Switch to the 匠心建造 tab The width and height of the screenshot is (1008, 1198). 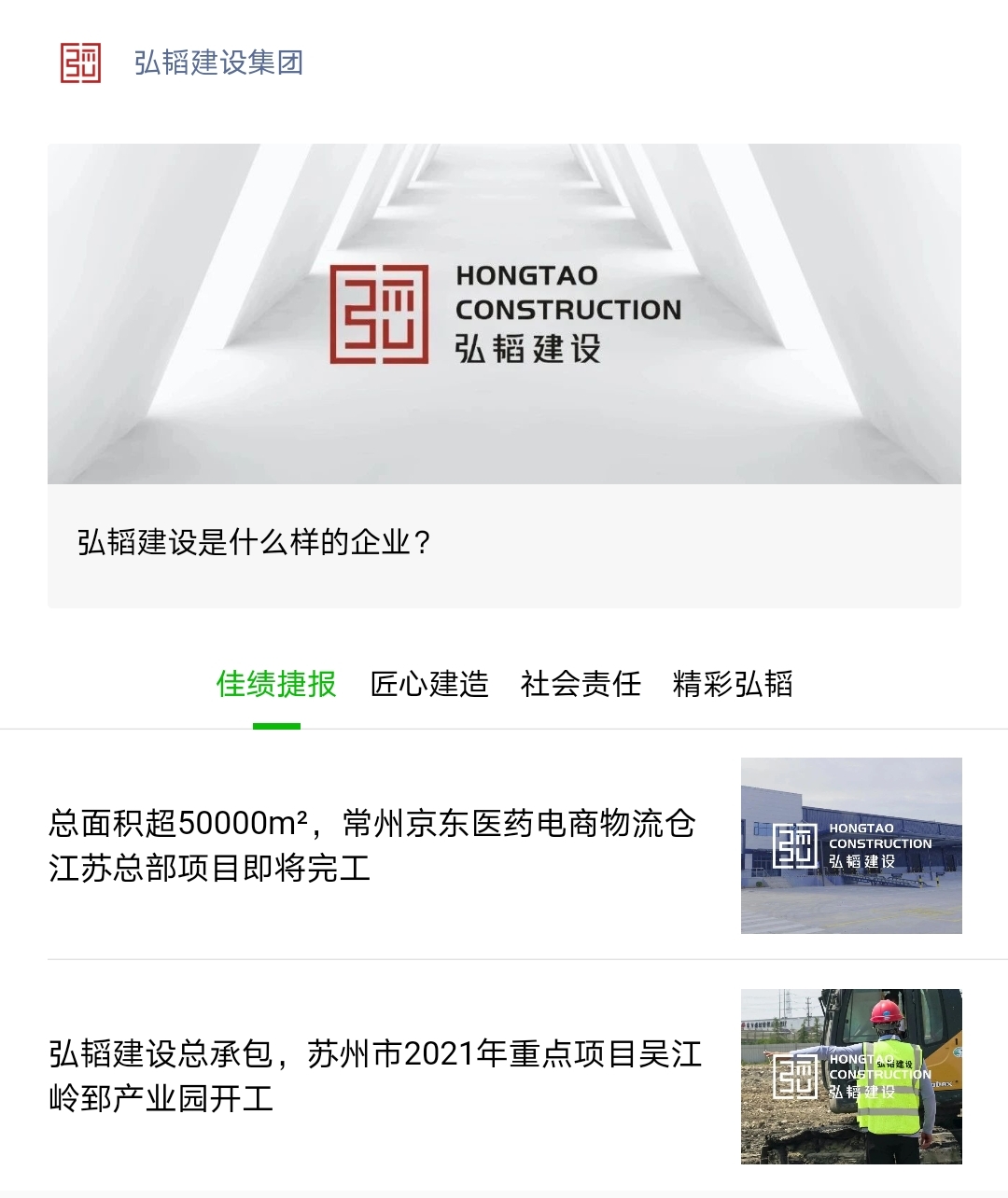(x=429, y=684)
